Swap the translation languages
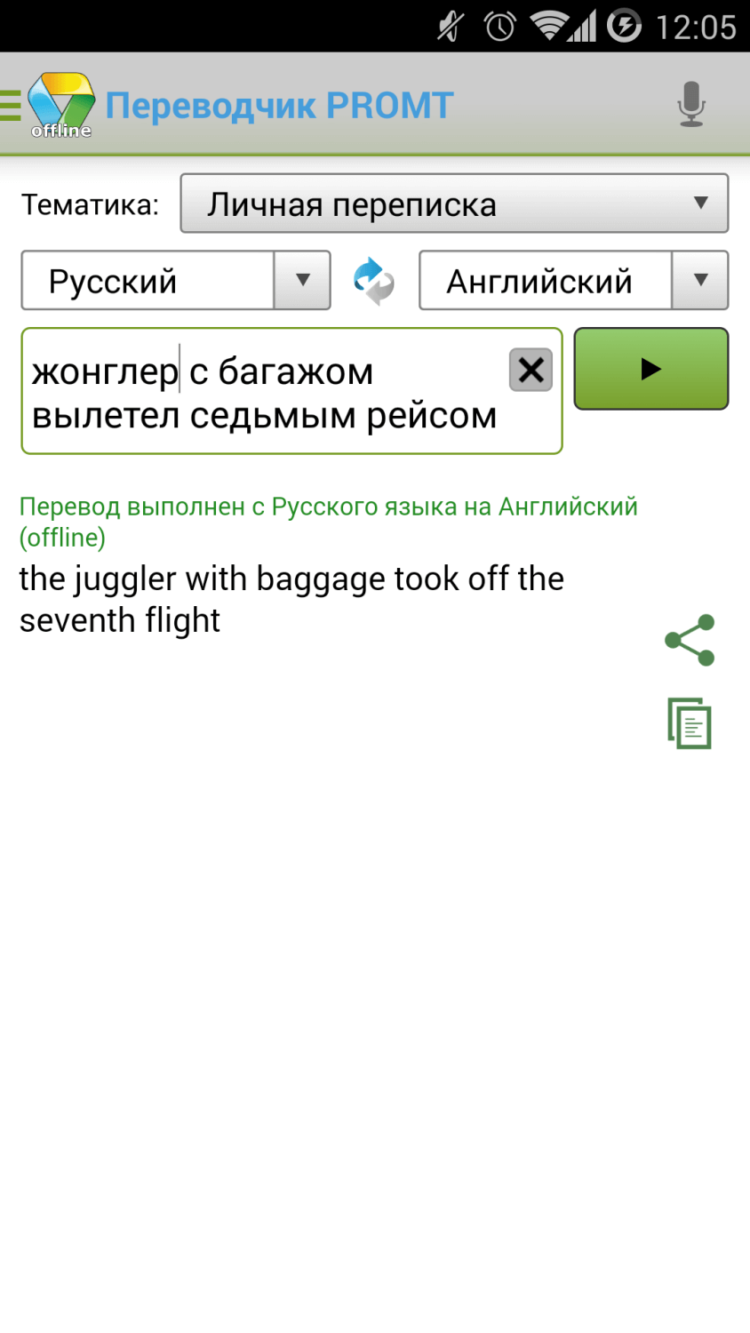This screenshot has width=750, height=1333. pos(374,281)
